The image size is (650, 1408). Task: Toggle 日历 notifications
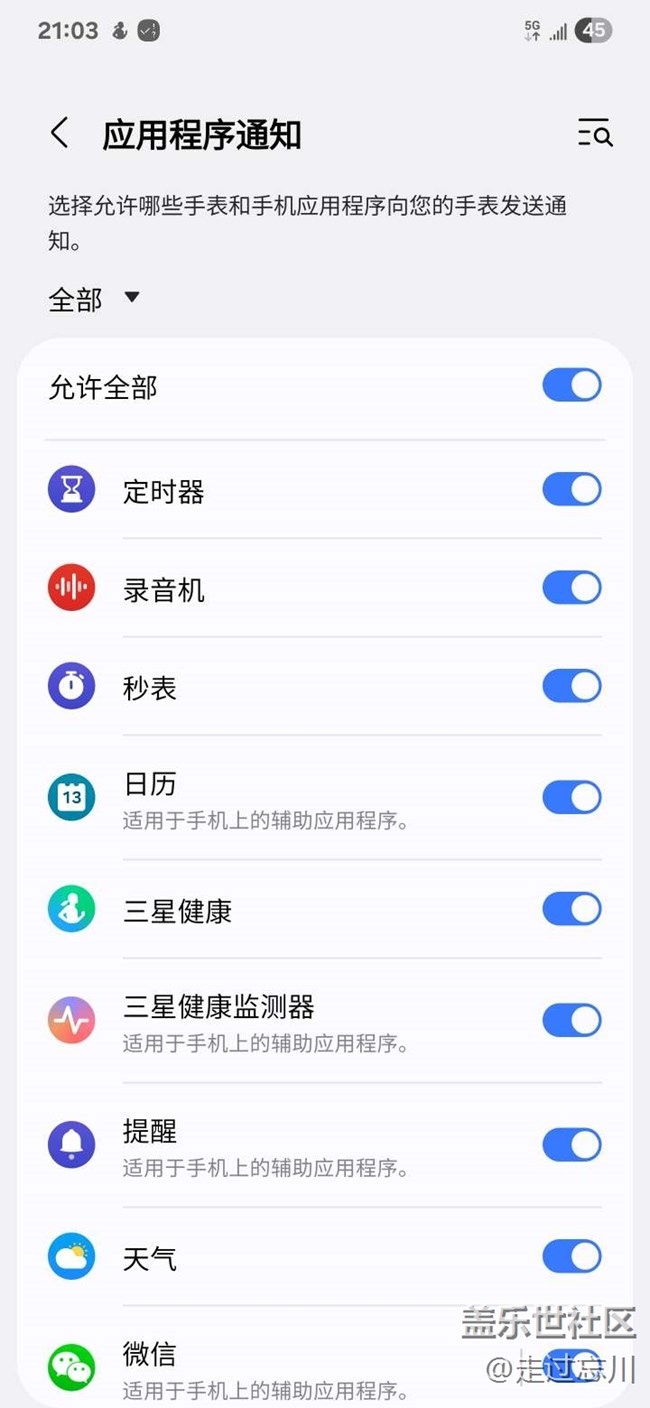click(572, 798)
